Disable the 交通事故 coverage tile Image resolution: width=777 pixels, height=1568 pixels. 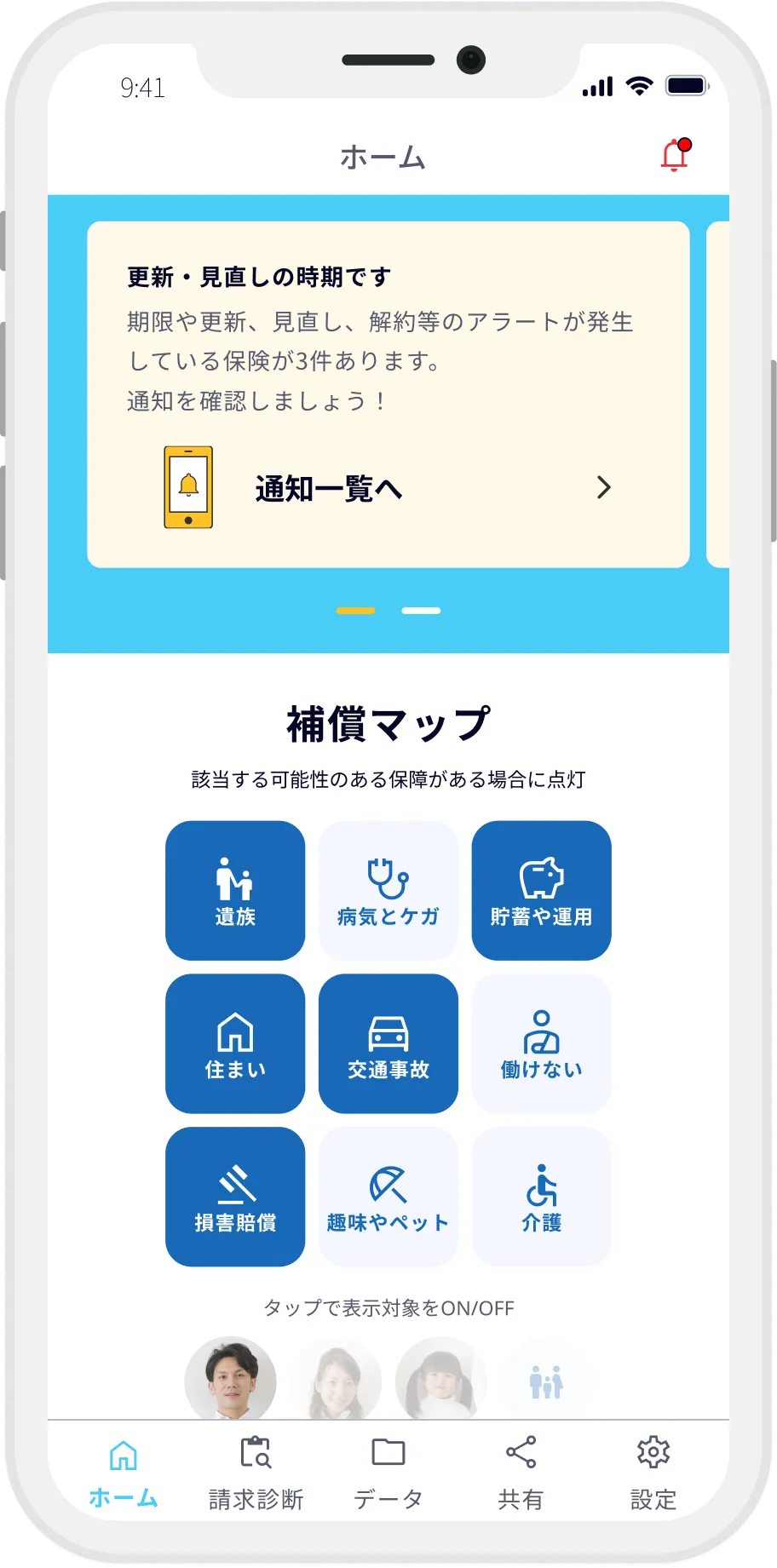click(388, 1043)
